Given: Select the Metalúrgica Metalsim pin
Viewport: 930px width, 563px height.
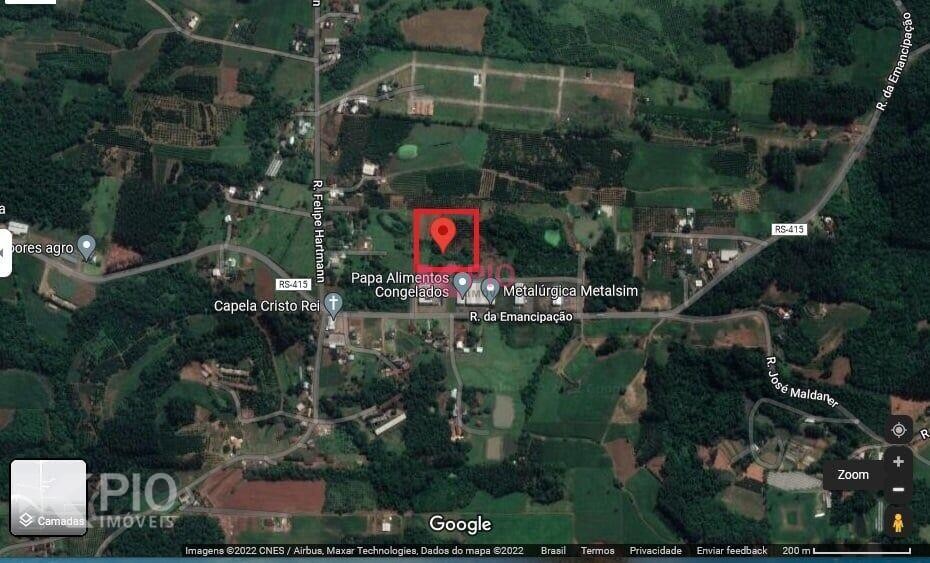Looking at the screenshot, I should pyautogui.click(x=490, y=289).
